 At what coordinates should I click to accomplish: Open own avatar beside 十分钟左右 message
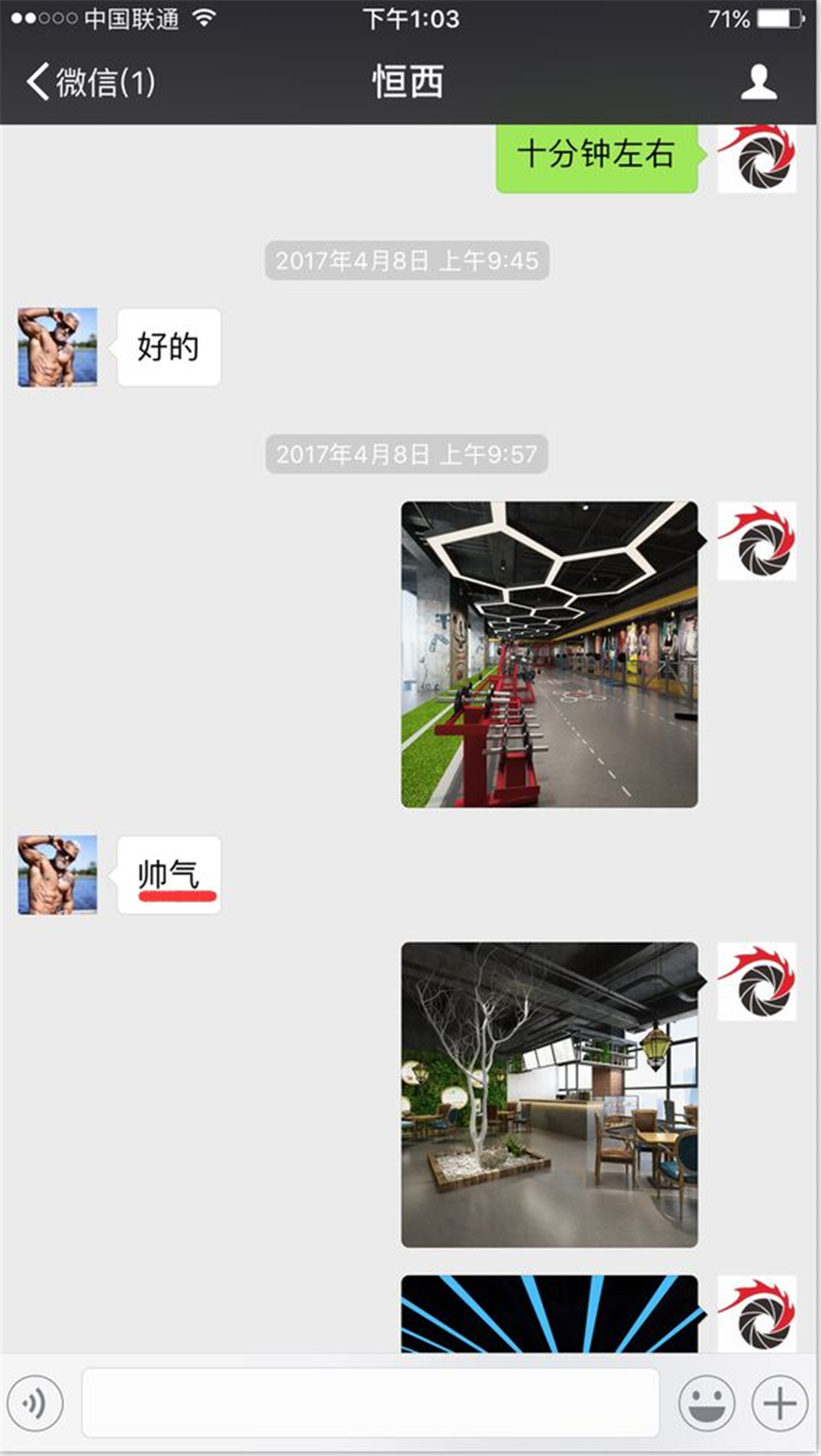756,160
